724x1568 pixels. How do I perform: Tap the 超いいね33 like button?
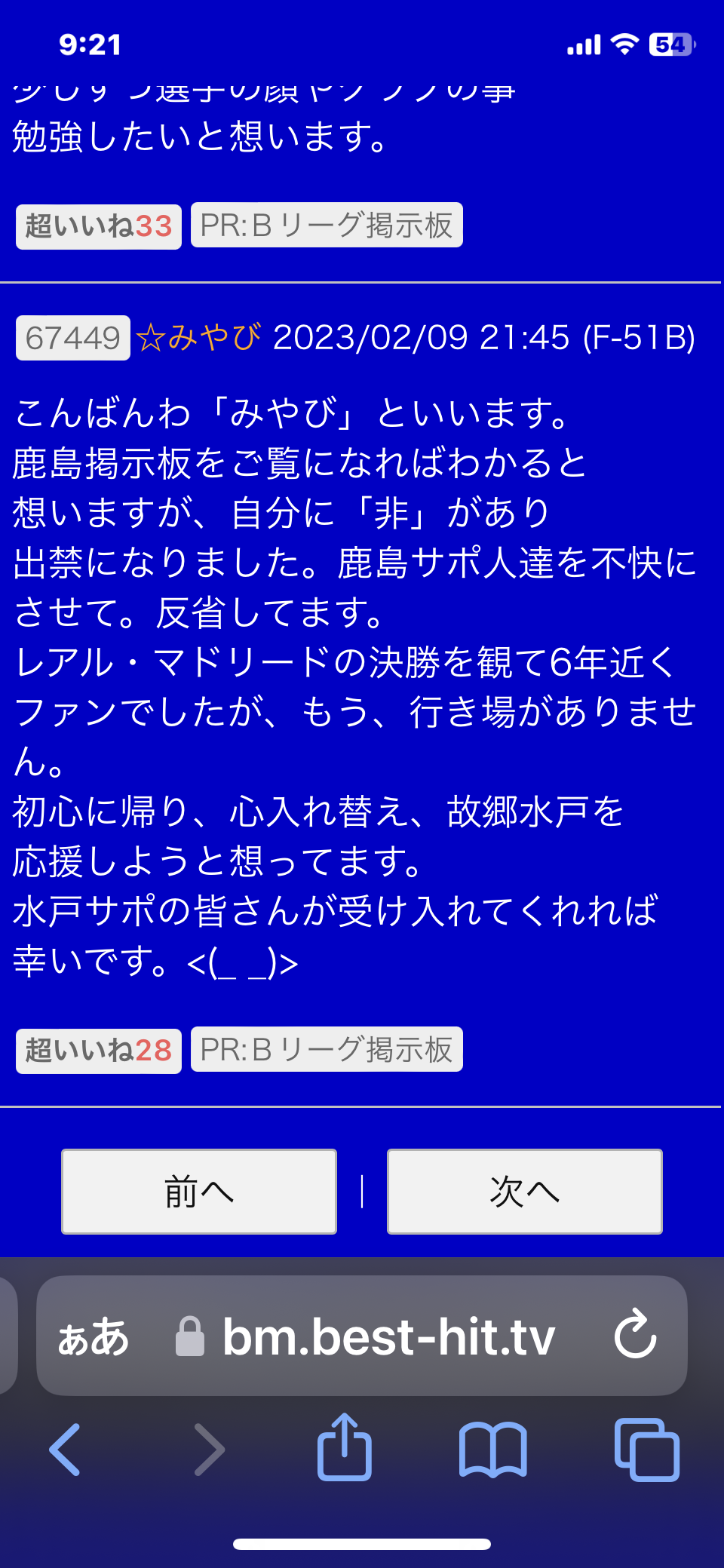(x=99, y=226)
